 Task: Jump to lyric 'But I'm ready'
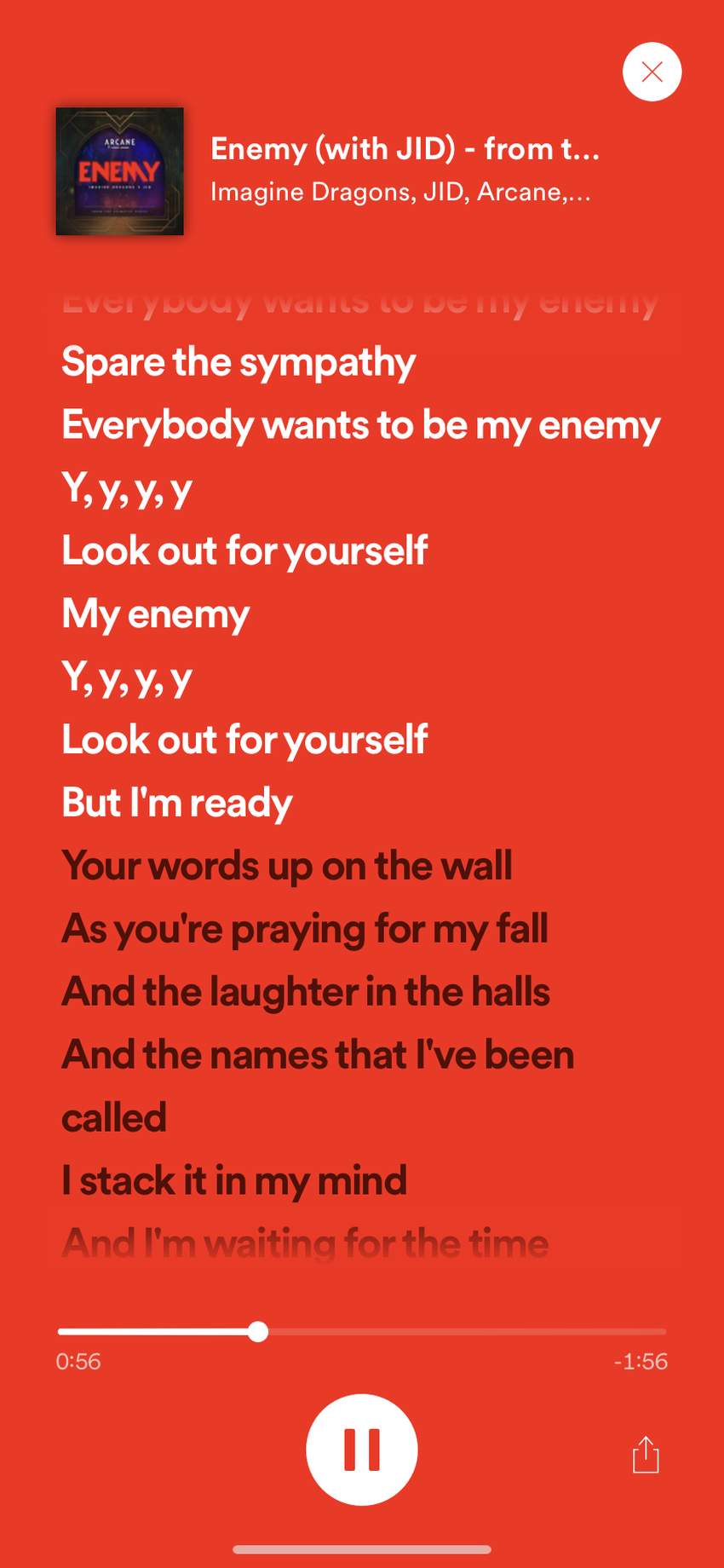pyautogui.click(x=177, y=803)
